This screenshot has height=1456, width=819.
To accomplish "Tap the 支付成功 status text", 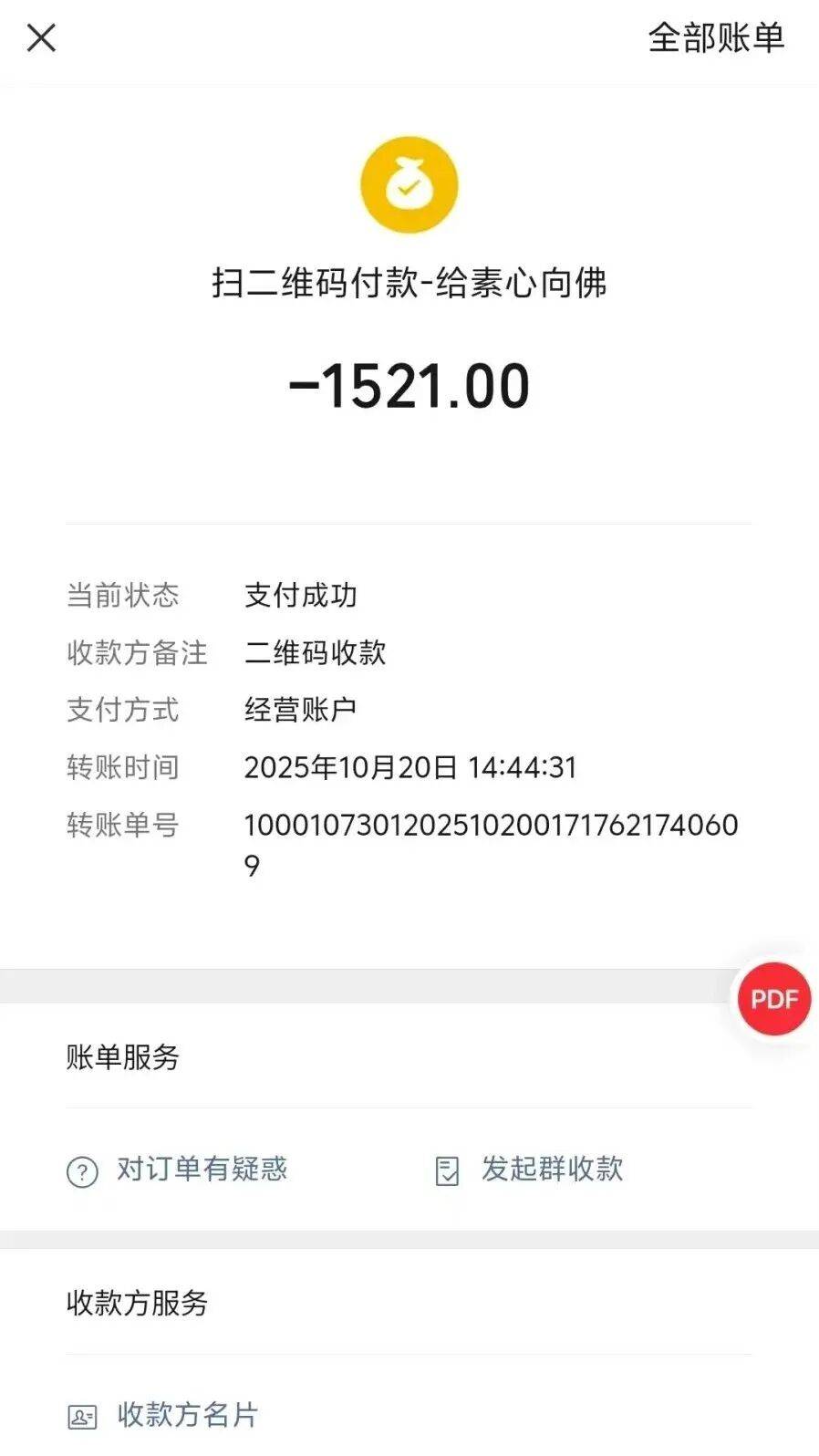I will tap(301, 596).
